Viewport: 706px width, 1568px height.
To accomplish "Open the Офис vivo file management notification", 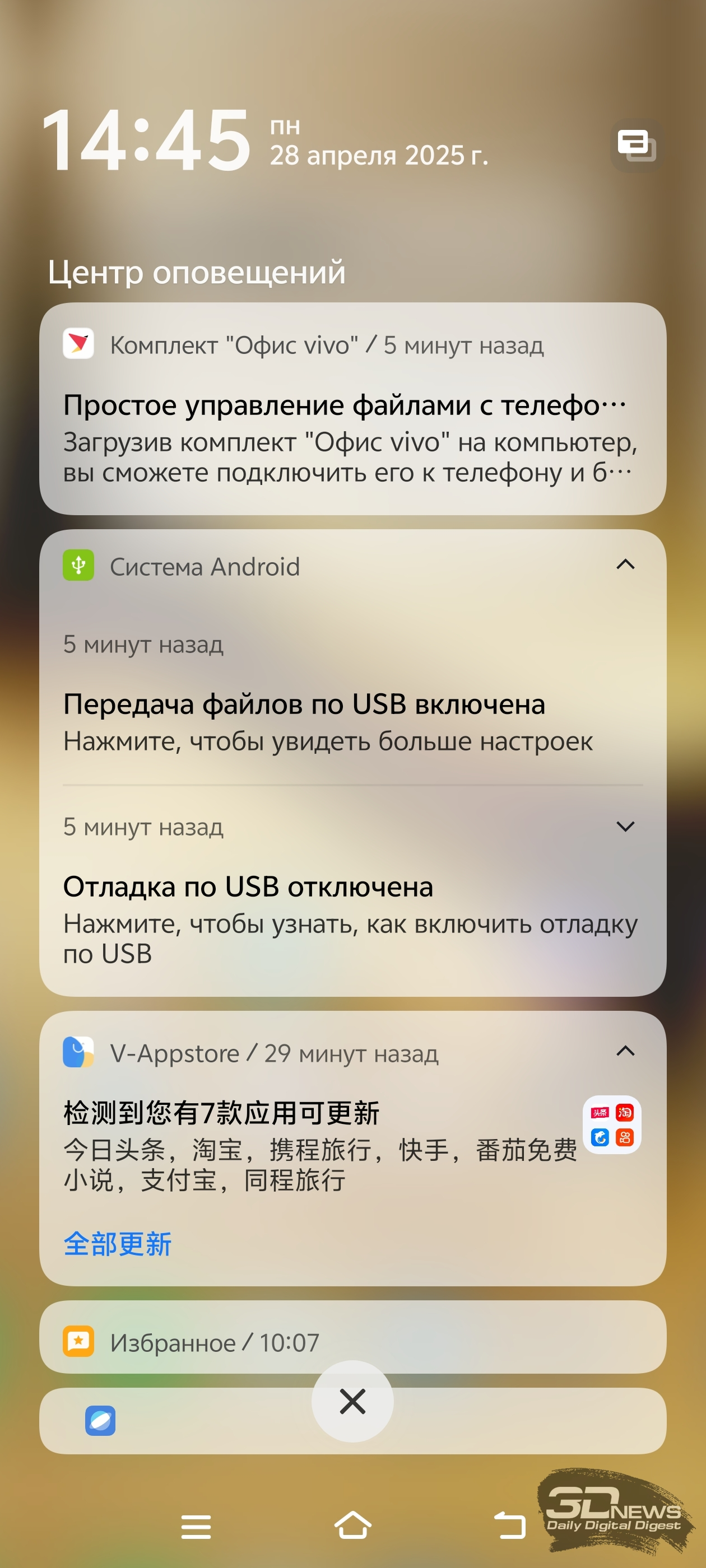I will (352, 408).
